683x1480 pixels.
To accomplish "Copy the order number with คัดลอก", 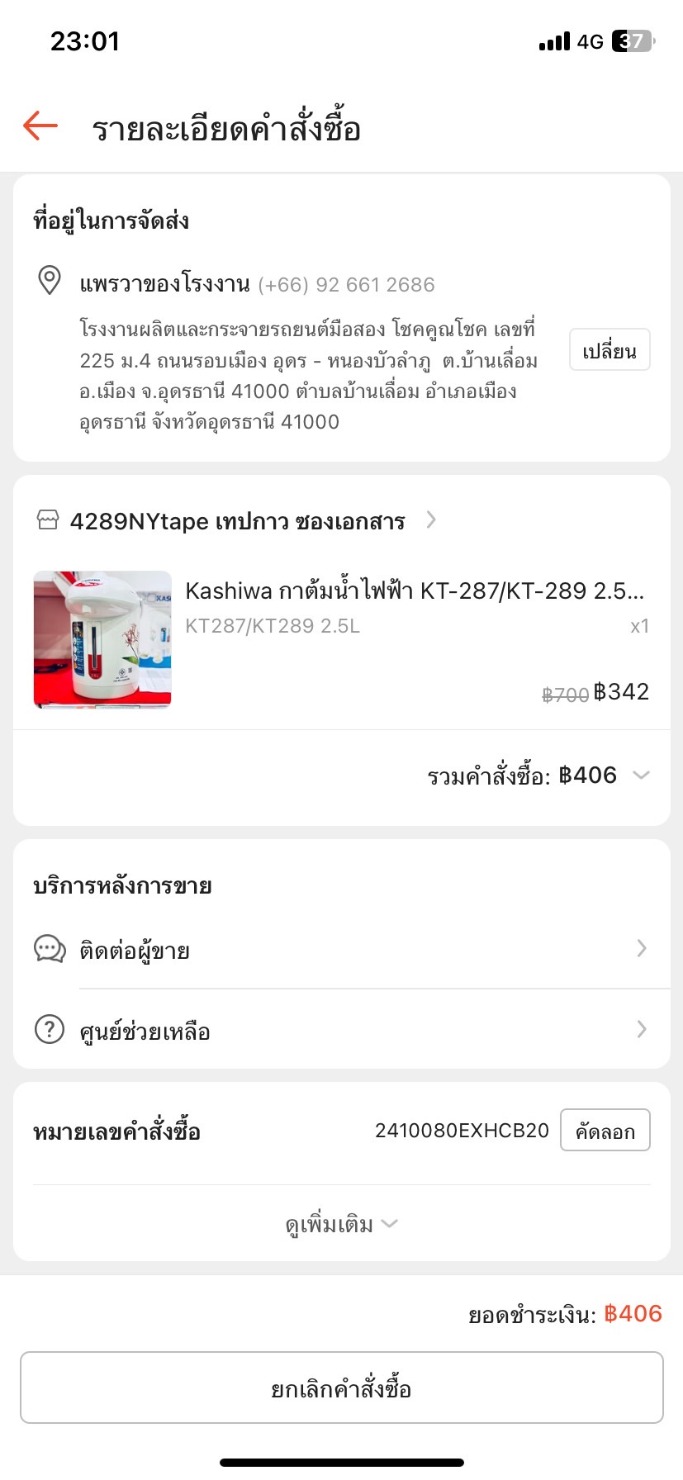I will pyautogui.click(x=604, y=1130).
